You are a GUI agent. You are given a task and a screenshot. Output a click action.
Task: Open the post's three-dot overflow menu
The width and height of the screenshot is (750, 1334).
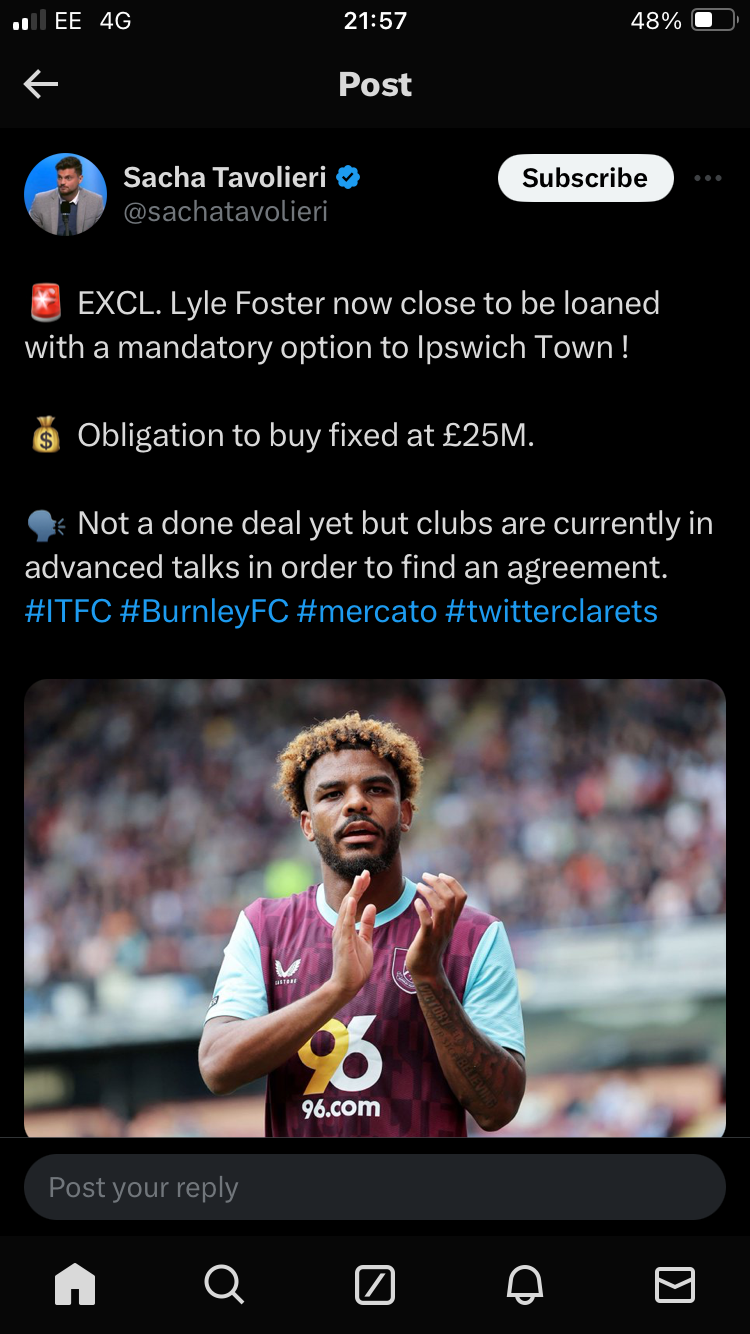click(707, 178)
